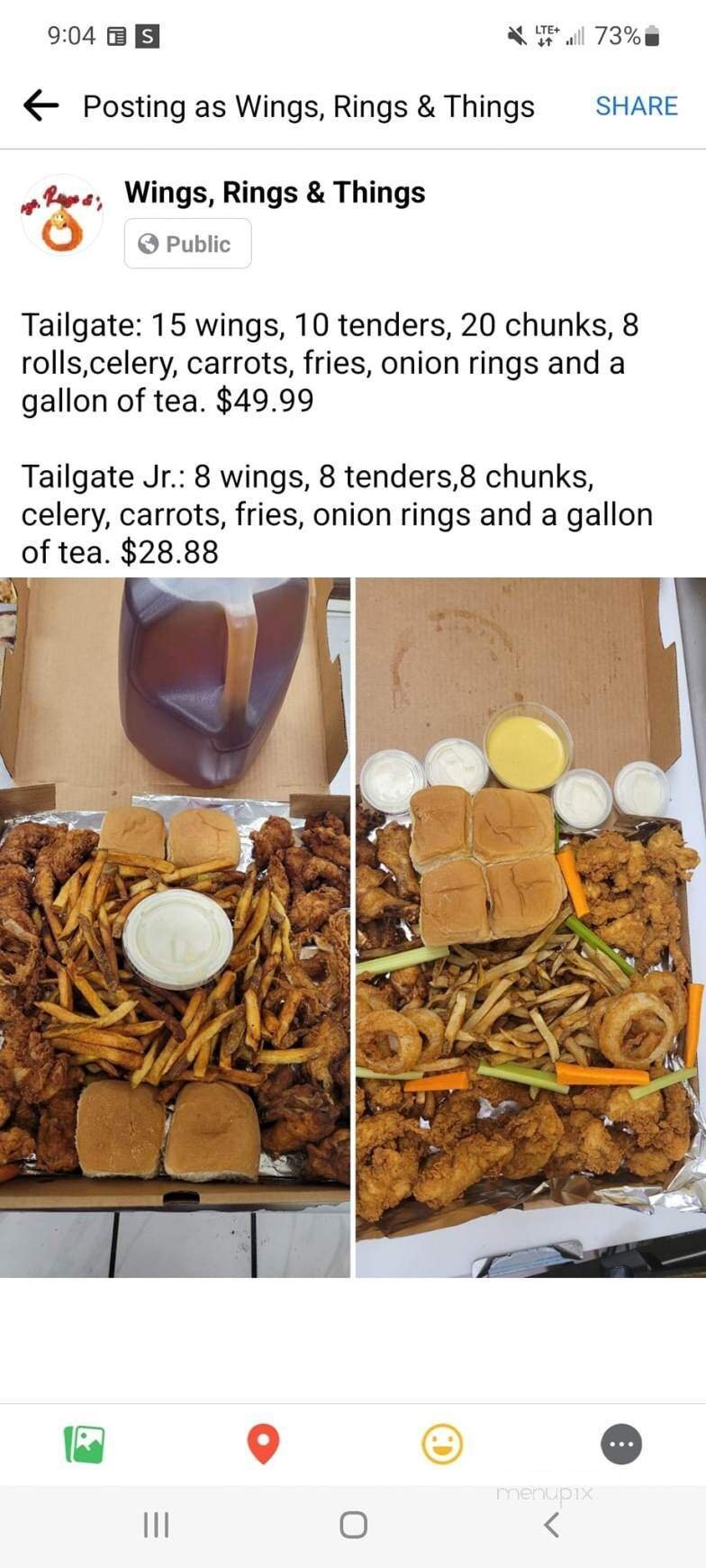Add photos with the green gallery icon
Screen dimensions: 706x1568
pyautogui.click(x=85, y=1445)
